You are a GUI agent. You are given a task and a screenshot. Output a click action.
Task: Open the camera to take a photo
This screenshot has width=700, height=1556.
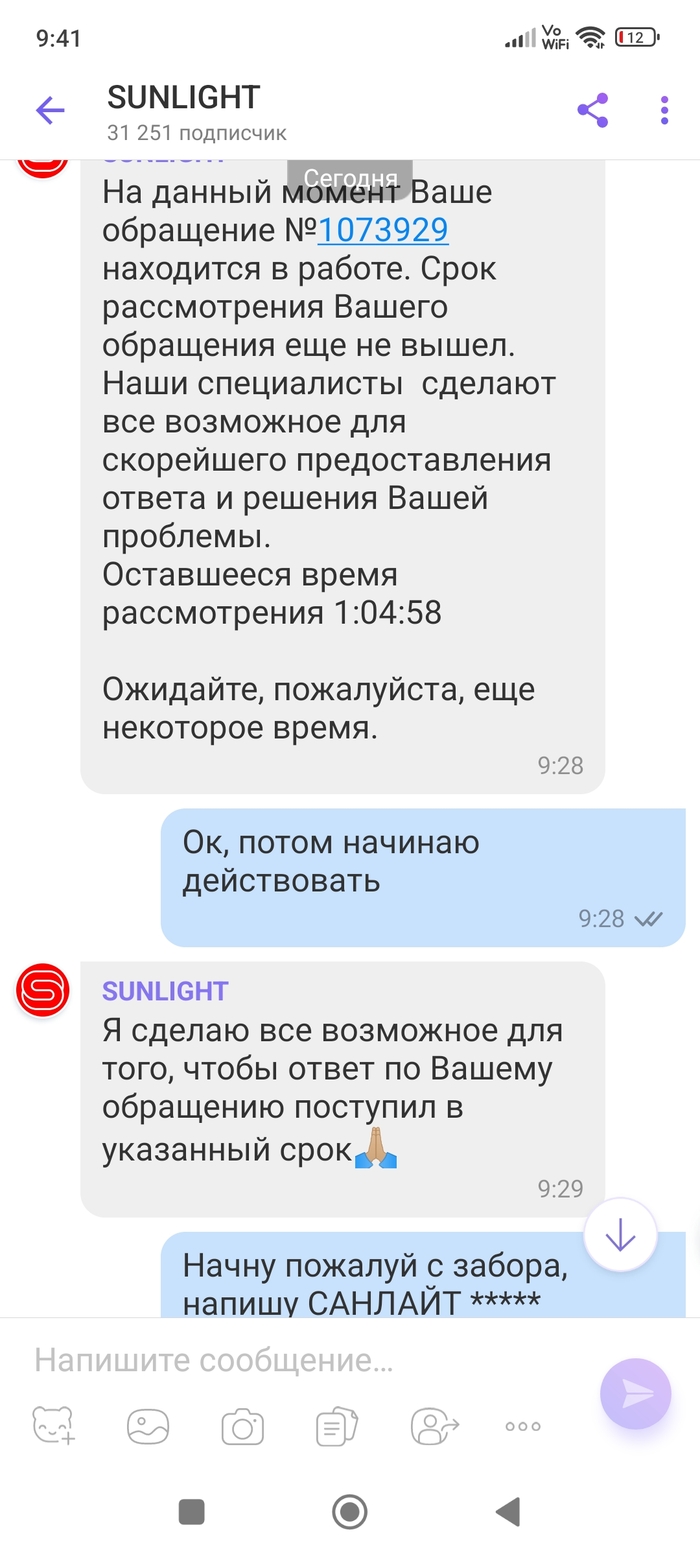[242, 1426]
